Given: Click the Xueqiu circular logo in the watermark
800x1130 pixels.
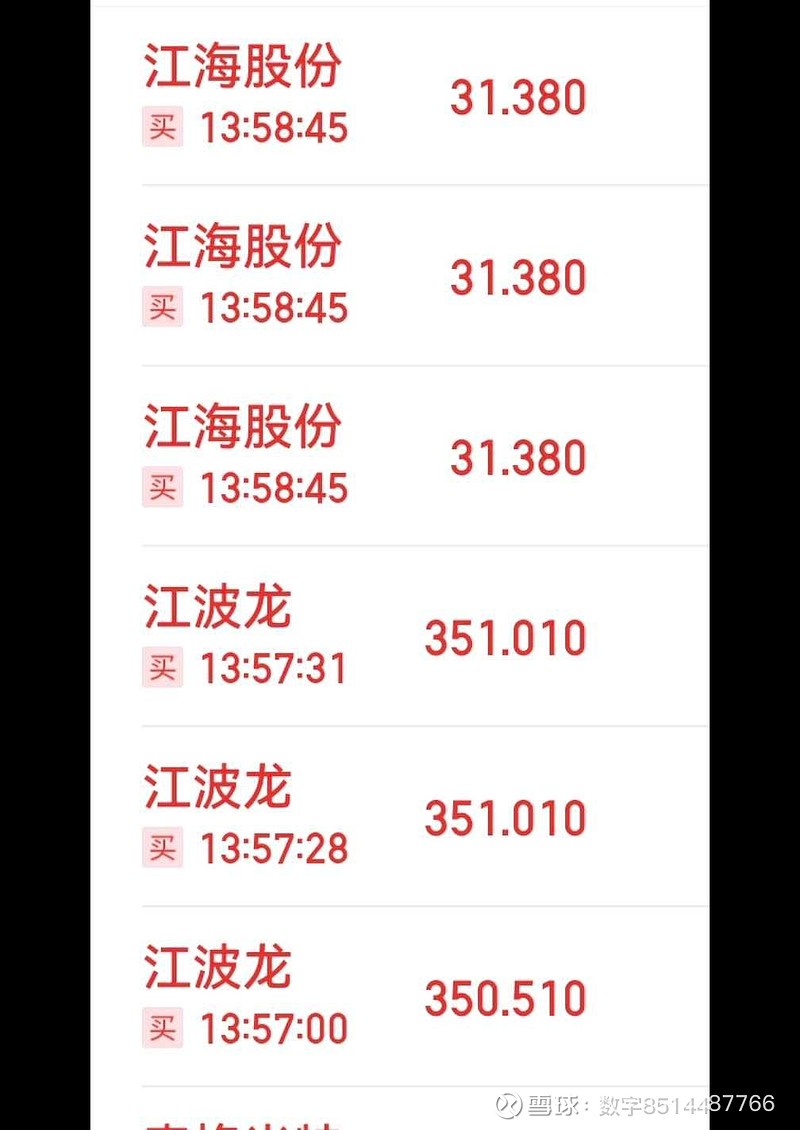Looking at the screenshot, I should pyautogui.click(x=510, y=1105).
